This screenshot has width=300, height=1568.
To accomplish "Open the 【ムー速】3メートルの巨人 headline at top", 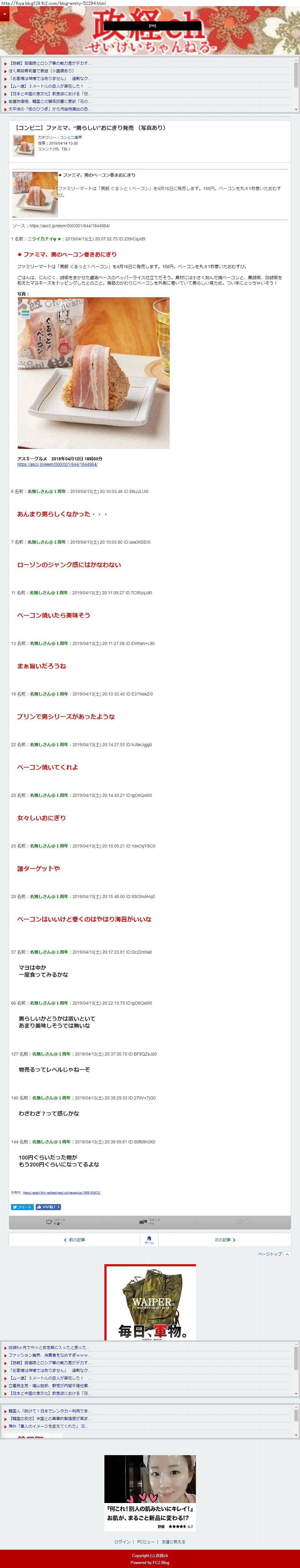I will (46, 86).
